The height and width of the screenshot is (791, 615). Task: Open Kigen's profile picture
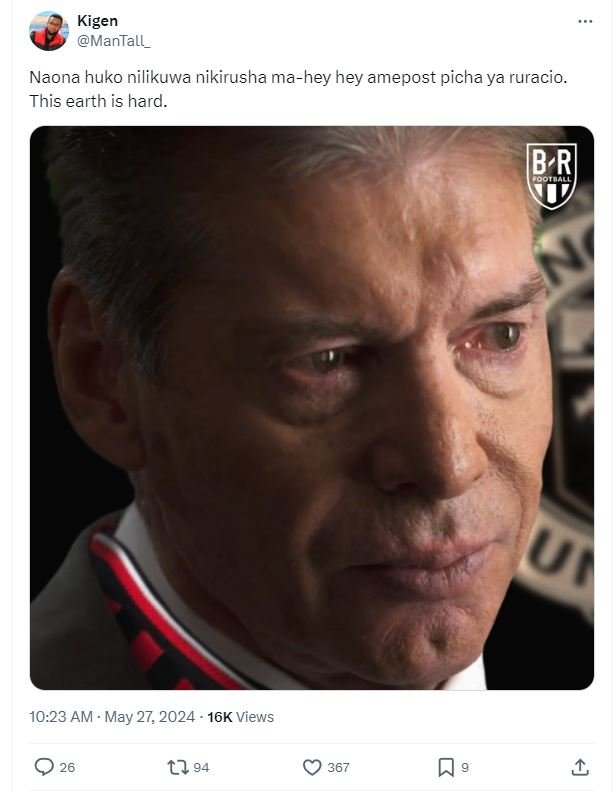(49, 31)
